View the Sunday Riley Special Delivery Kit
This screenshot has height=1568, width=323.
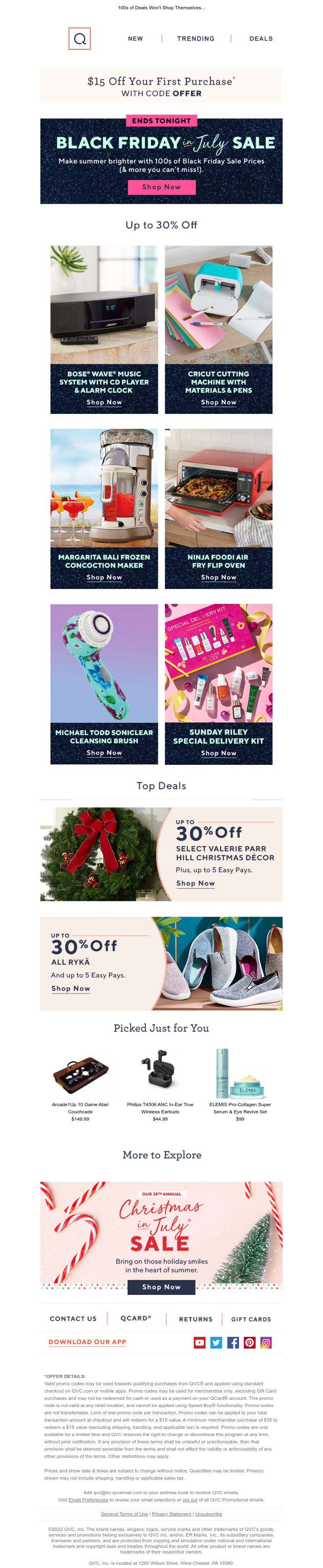(218, 752)
